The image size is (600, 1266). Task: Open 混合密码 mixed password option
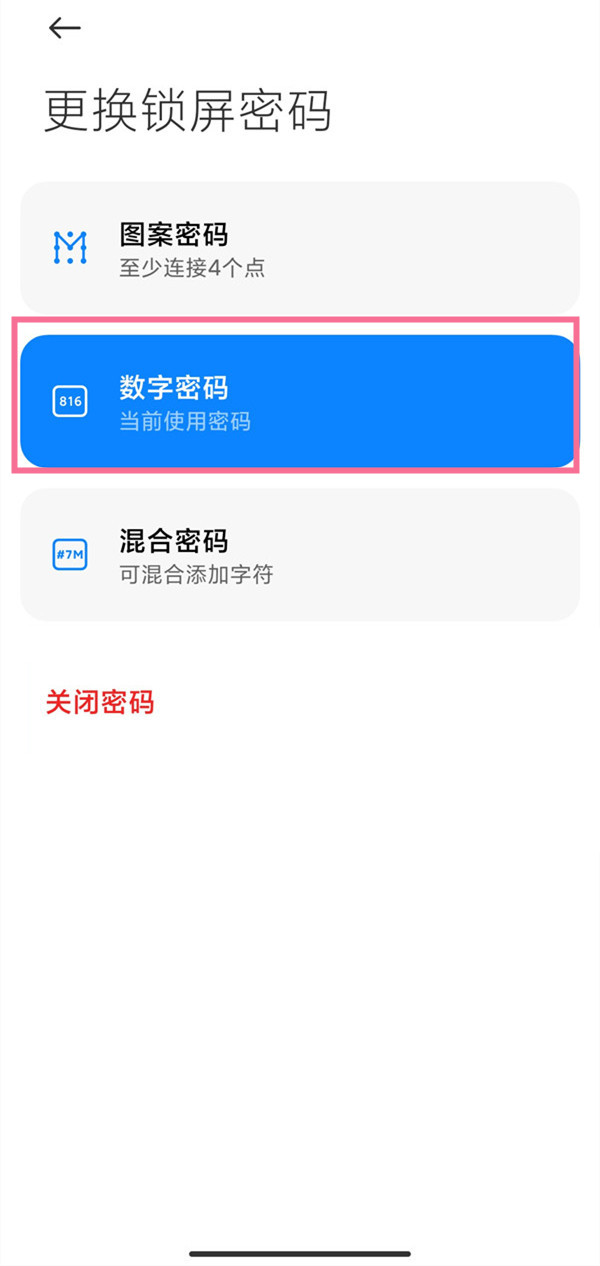coord(299,555)
